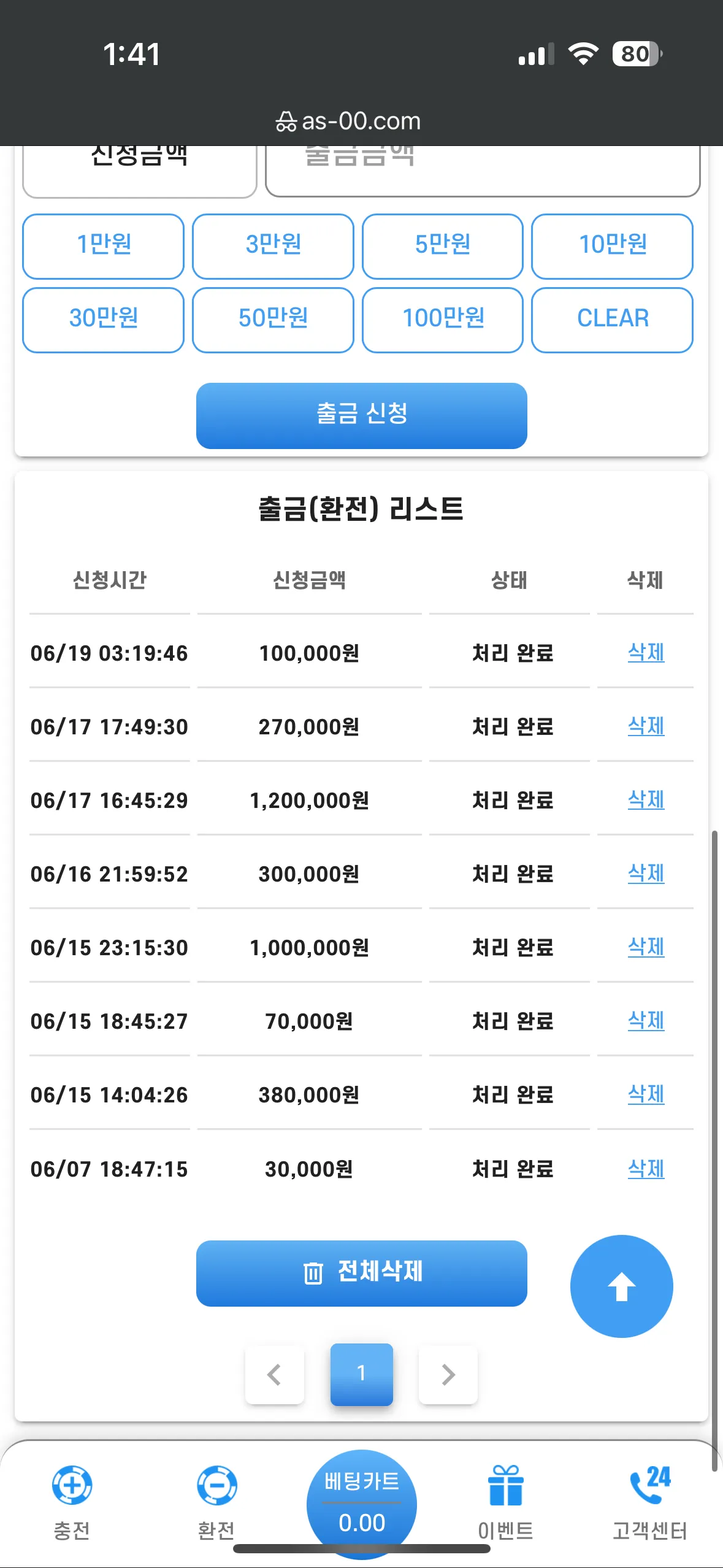The height and width of the screenshot is (1568, 723).
Task: Jump to top with the arrow button
Action: (x=621, y=1286)
